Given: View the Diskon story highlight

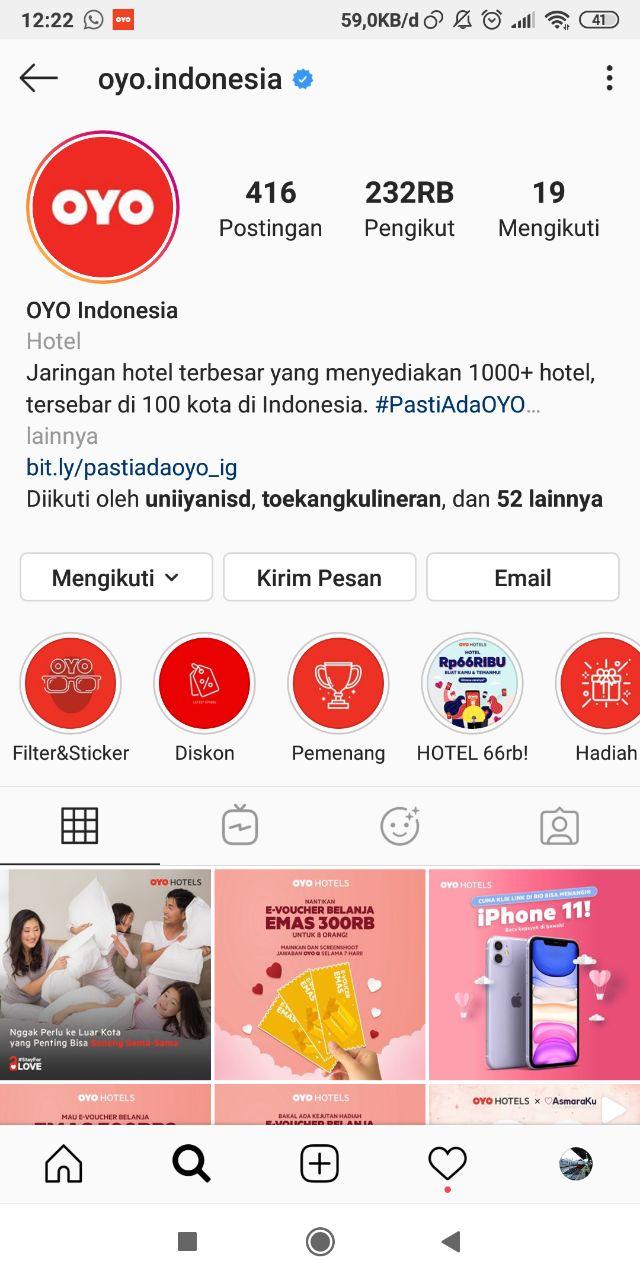Looking at the screenshot, I should (x=204, y=684).
